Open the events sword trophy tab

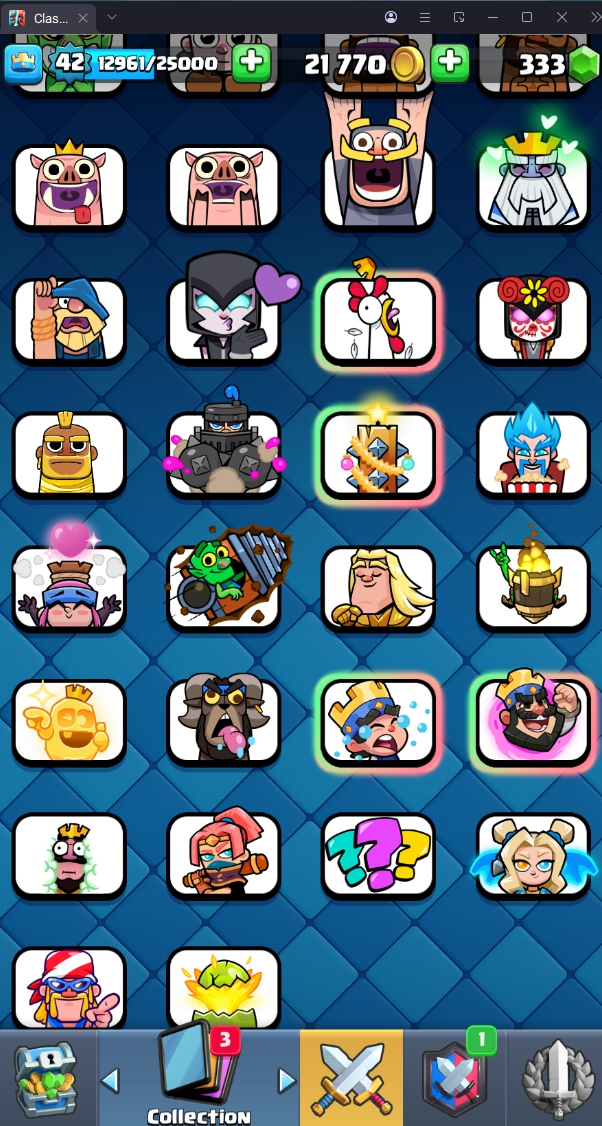(556, 1078)
